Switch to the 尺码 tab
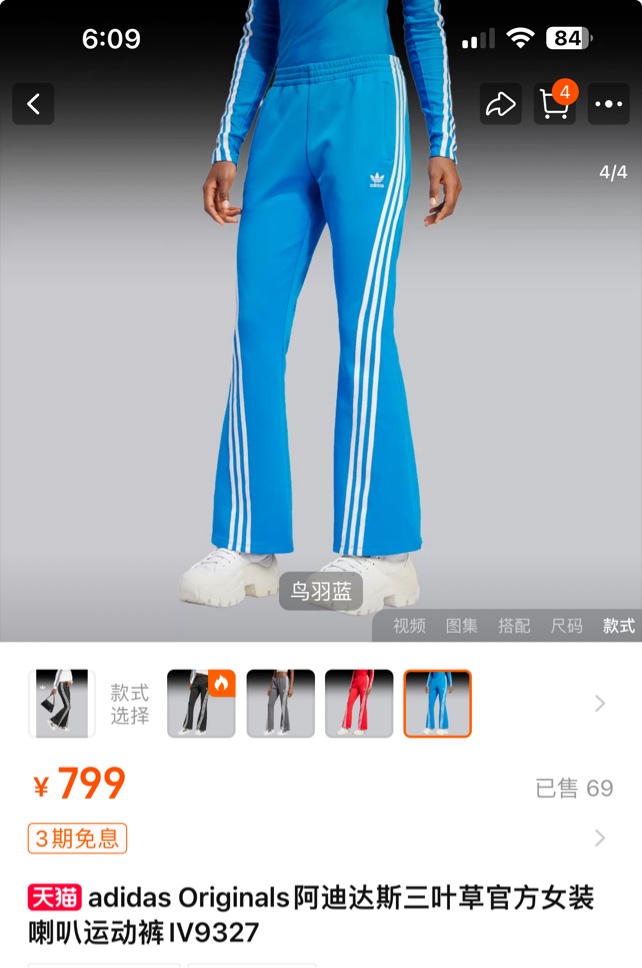Image resolution: width=642 pixels, height=968 pixels. coord(566,626)
